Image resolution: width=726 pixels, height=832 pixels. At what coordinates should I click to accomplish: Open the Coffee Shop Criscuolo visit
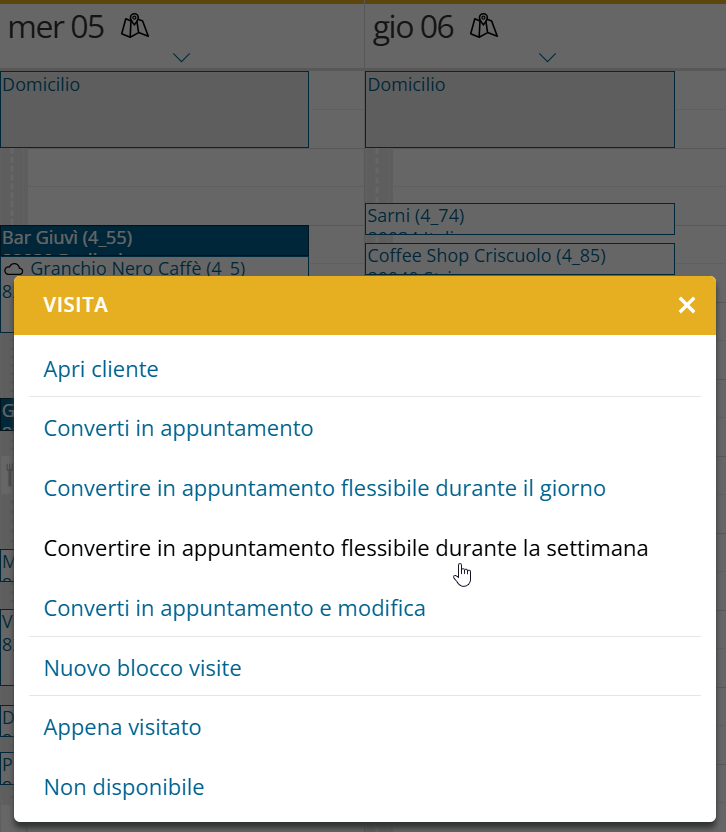tap(519, 256)
